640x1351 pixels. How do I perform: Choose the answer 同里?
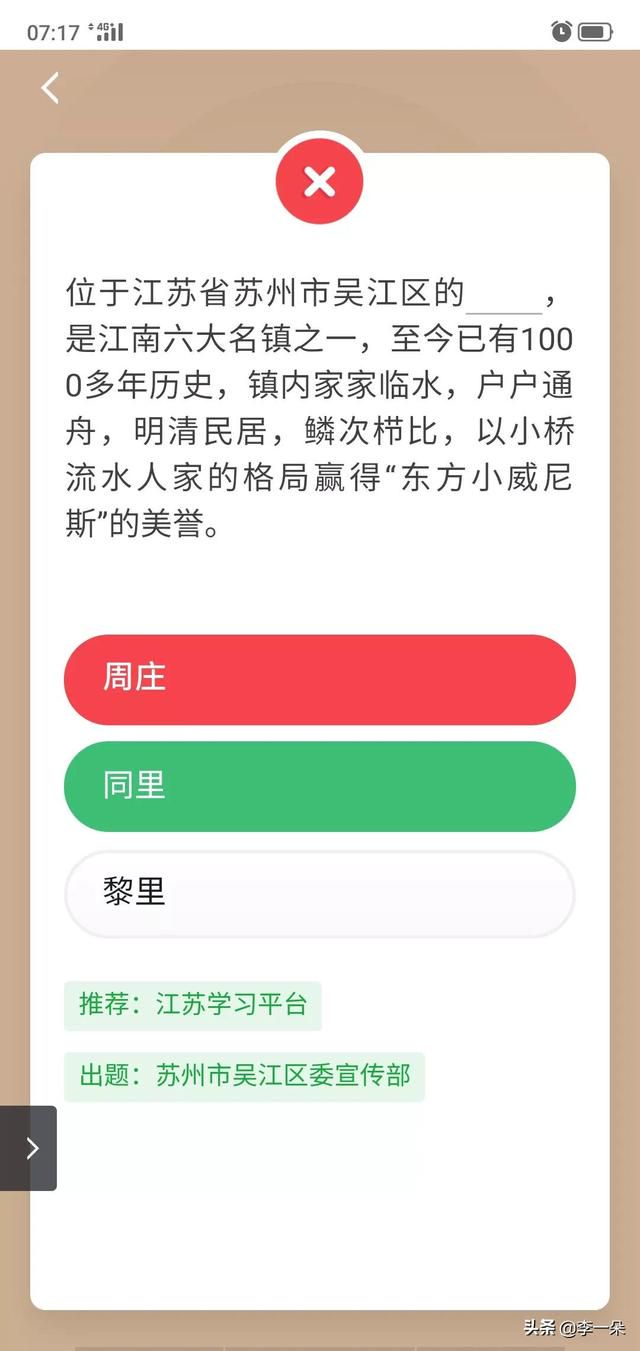[x=320, y=786]
